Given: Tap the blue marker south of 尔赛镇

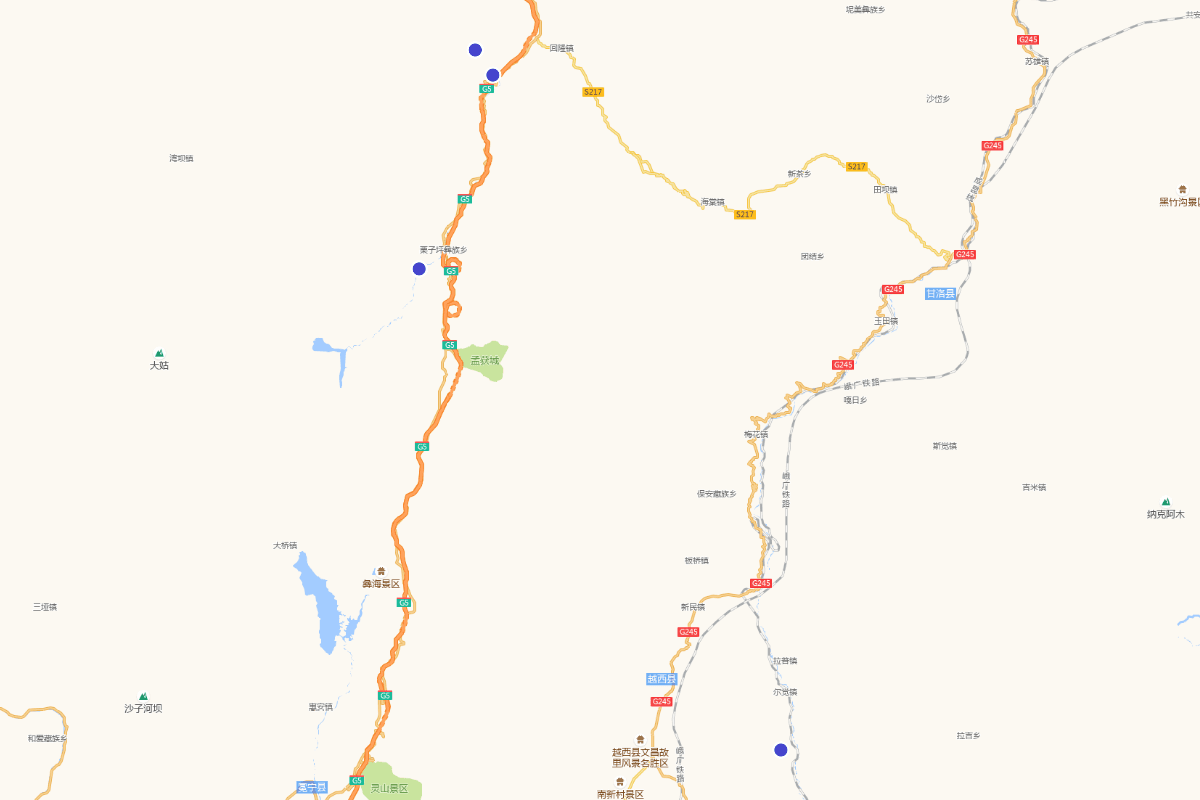Looking at the screenshot, I should [x=781, y=750].
